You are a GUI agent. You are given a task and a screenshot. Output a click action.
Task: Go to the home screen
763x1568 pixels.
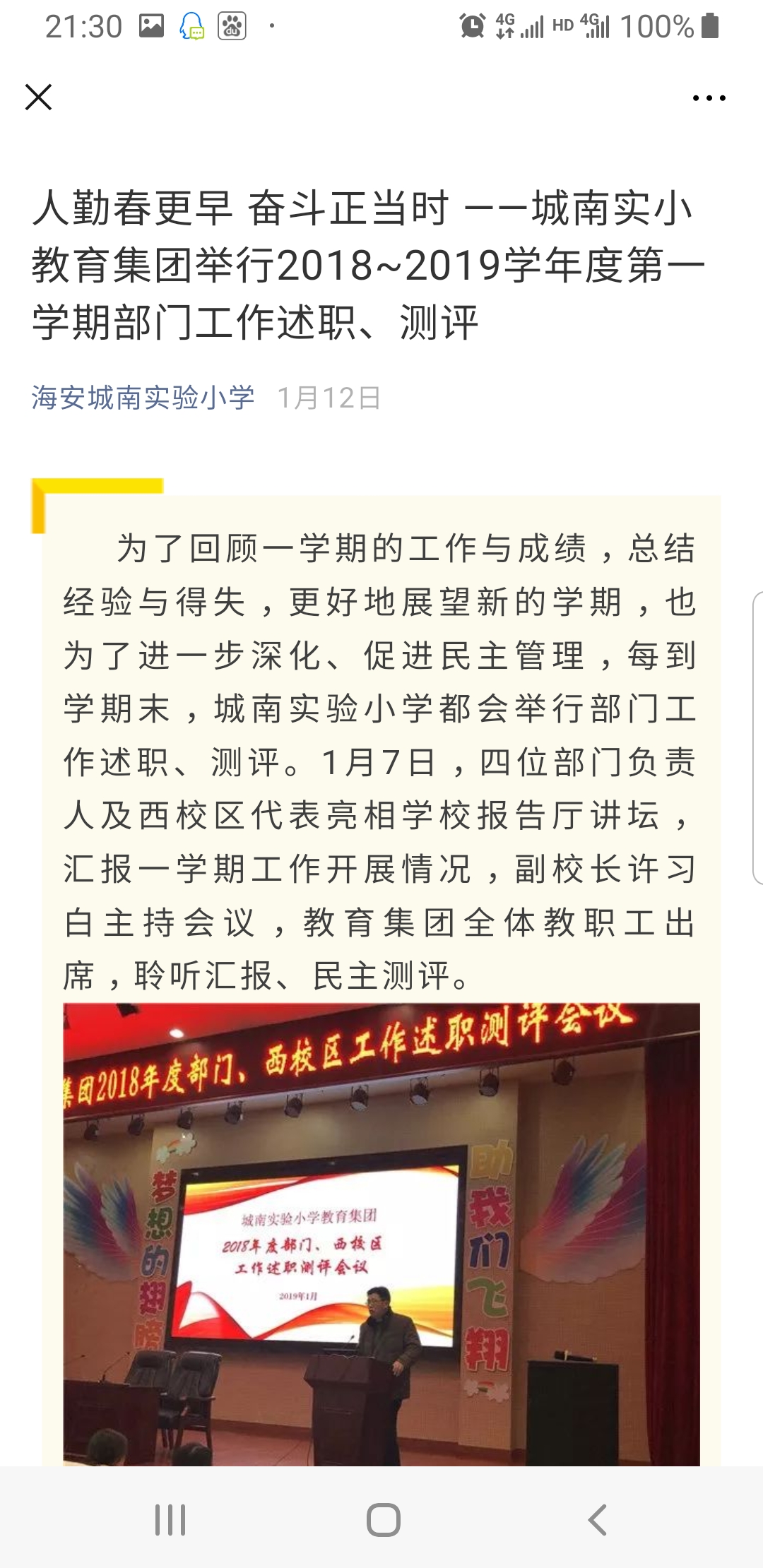click(x=383, y=1519)
